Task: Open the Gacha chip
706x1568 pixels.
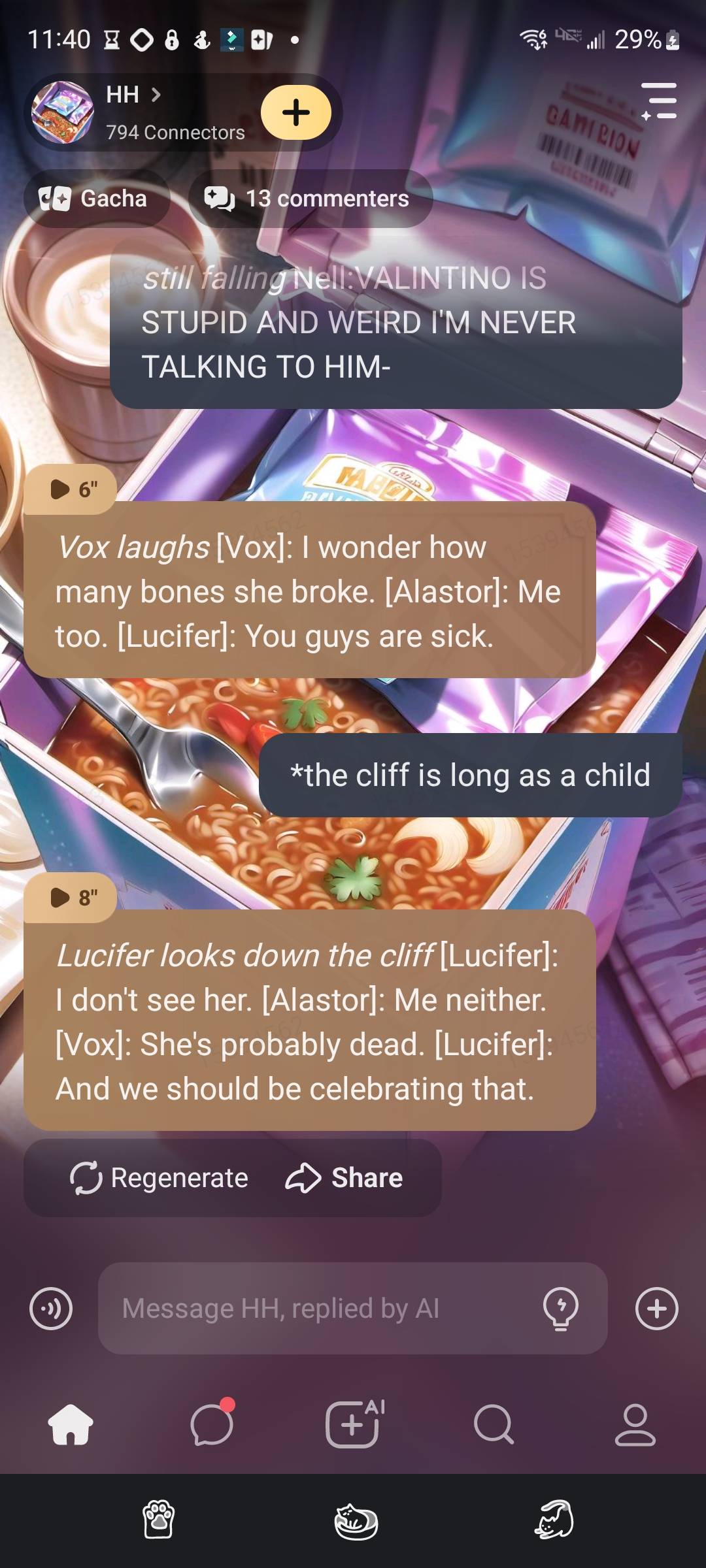Action: click(x=95, y=199)
